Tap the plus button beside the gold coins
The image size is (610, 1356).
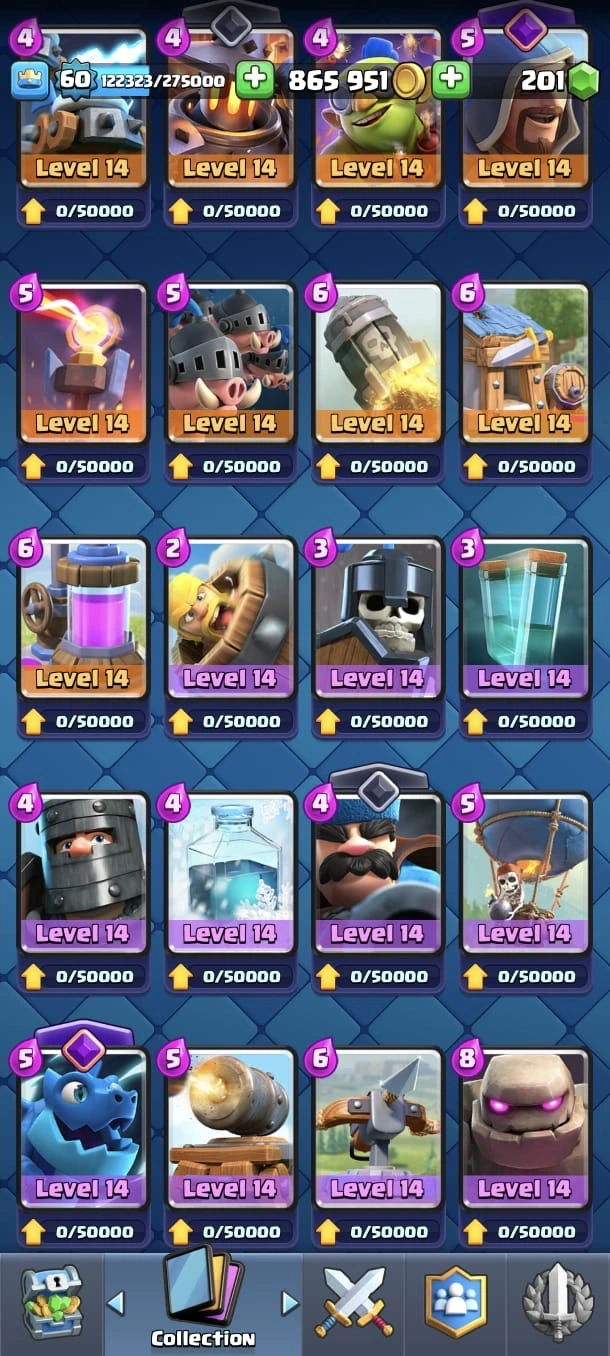pyautogui.click(x=452, y=79)
